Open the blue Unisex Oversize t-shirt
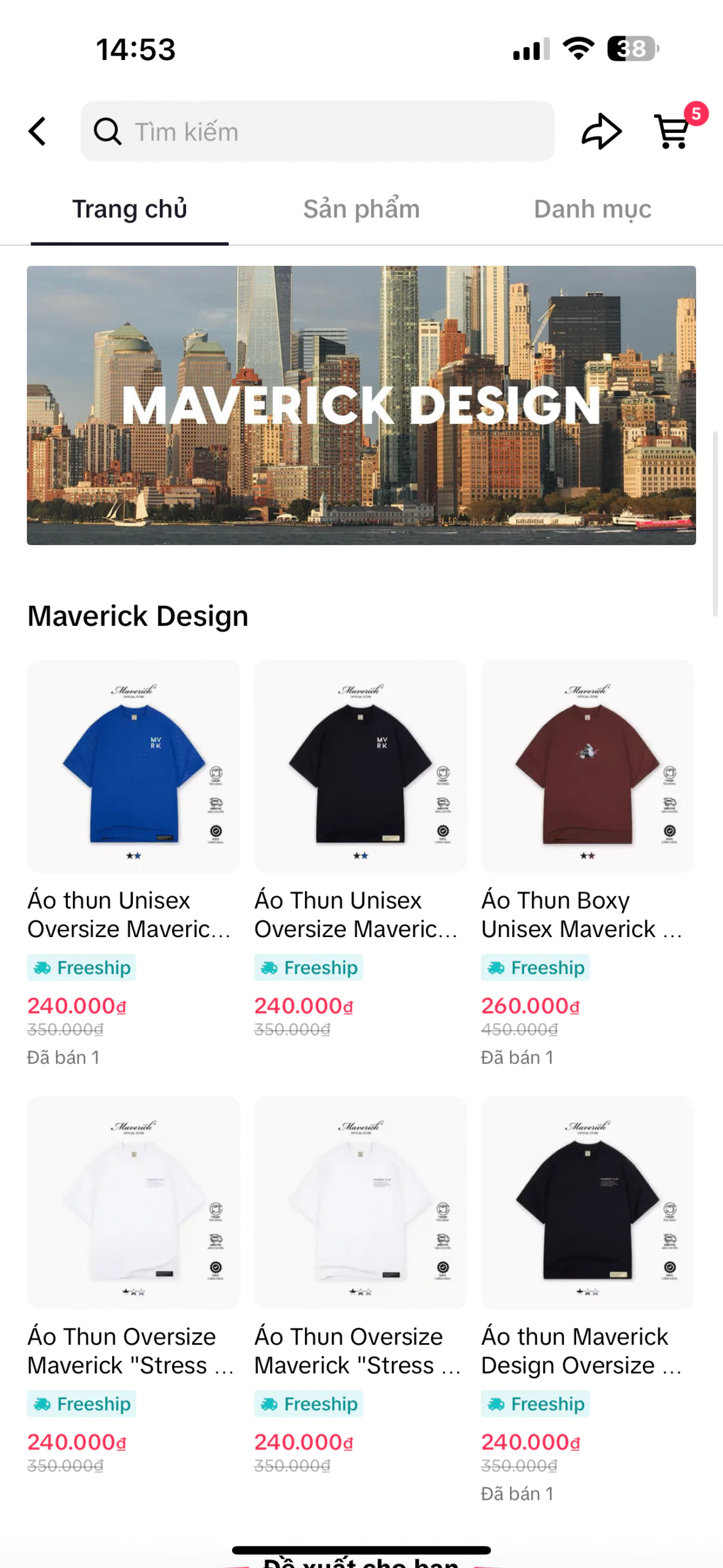Viewport: 723px width, 1568px height. 133,767
